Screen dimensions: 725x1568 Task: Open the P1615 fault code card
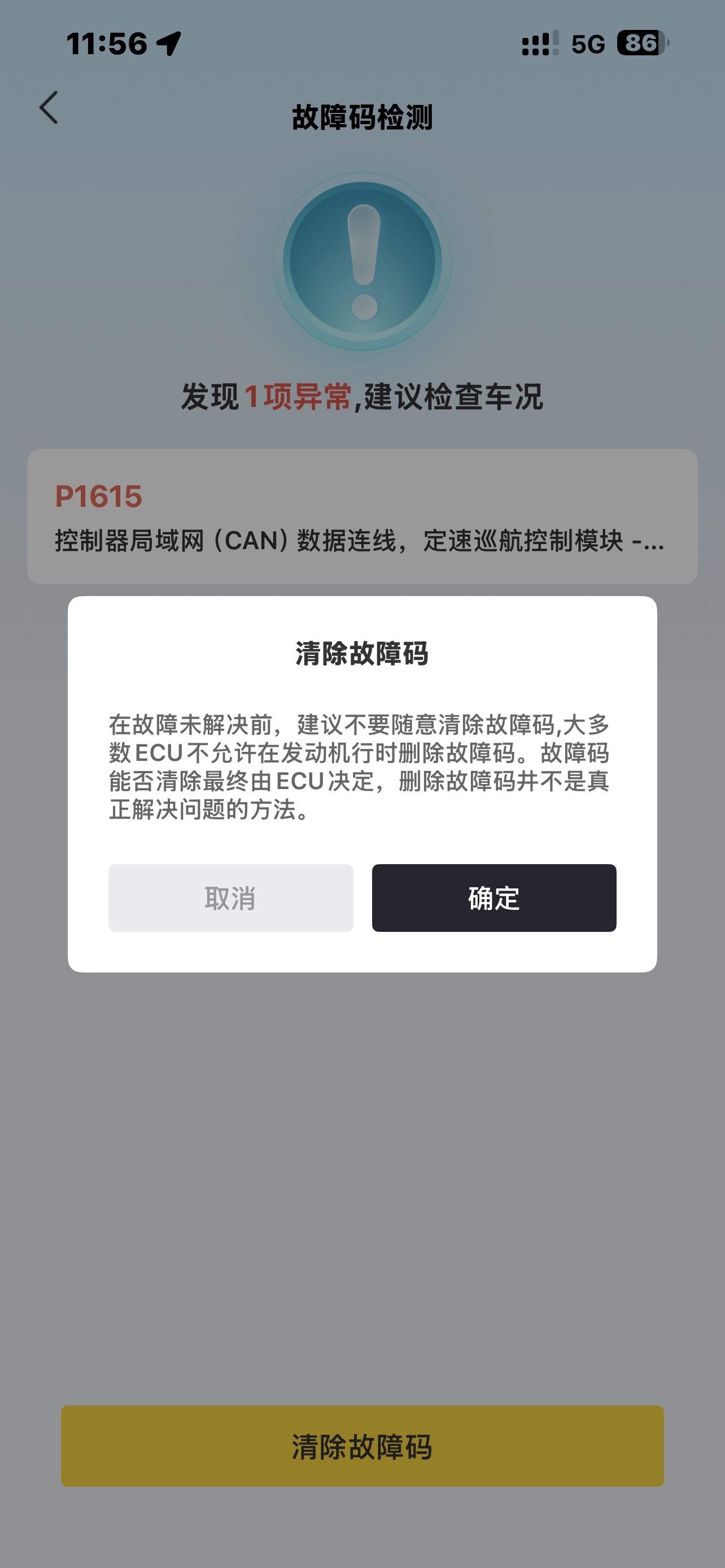(362, 516)
